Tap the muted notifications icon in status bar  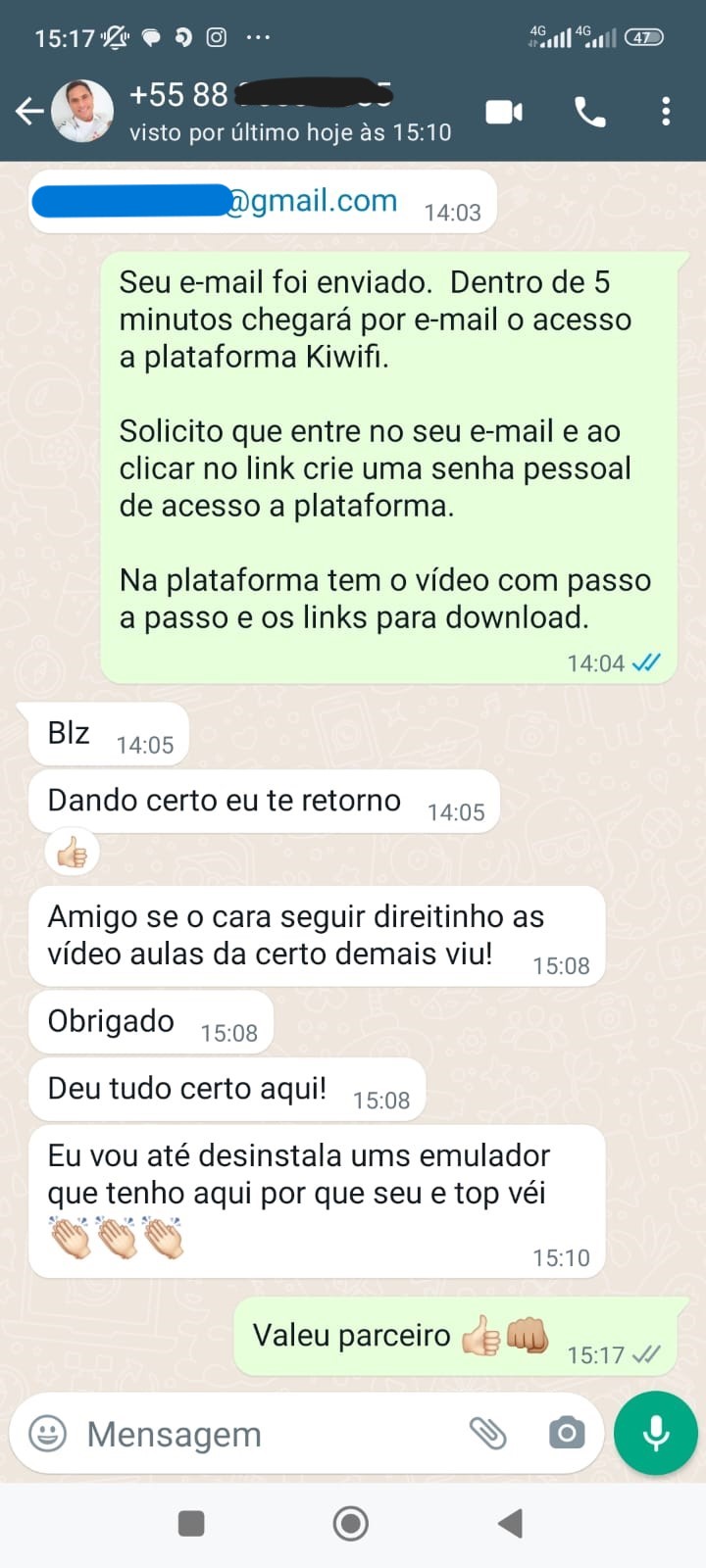pos(114,37)
